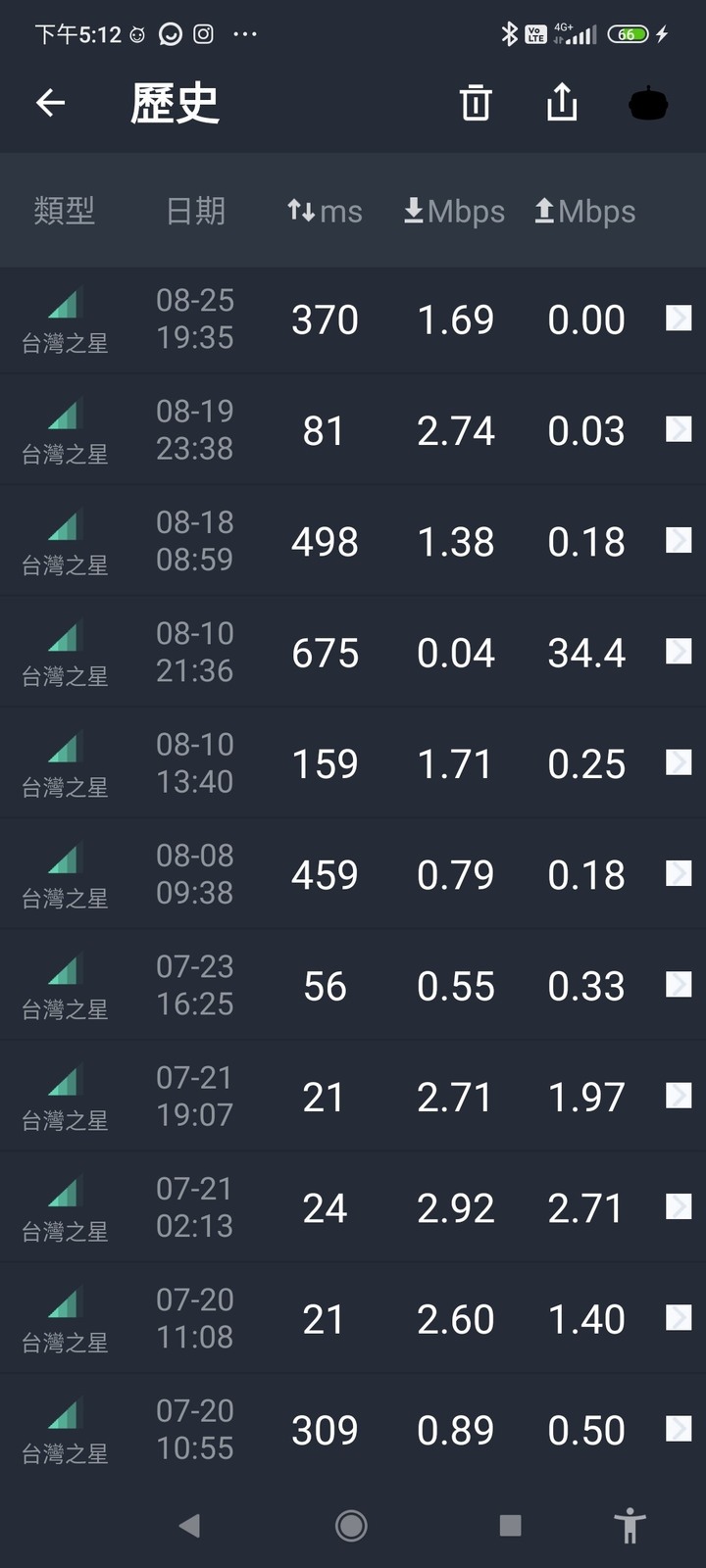706x1568 pixels.
Task: View the 07-23 16:25 result details
Action: coord(353,986)
